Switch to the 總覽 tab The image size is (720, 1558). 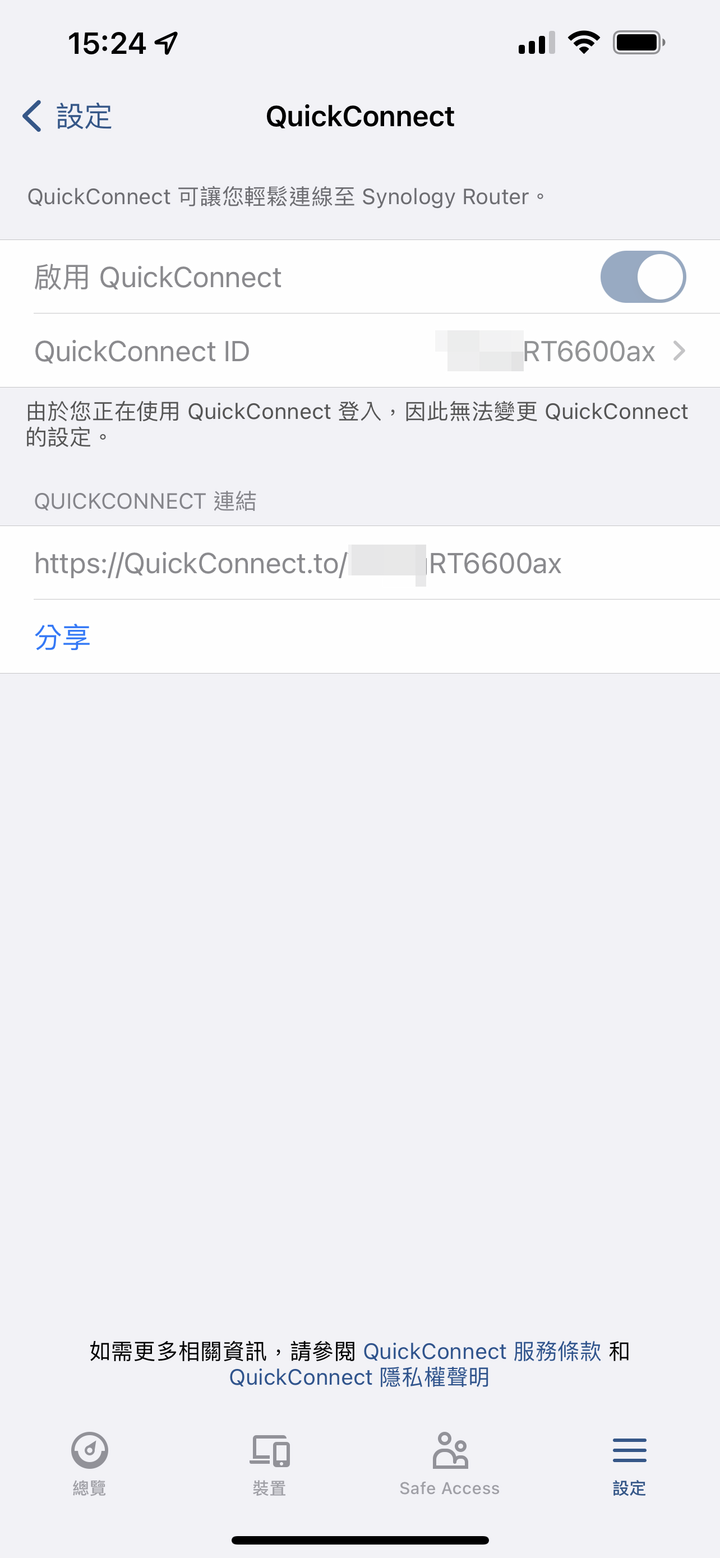coord(90,1464)
